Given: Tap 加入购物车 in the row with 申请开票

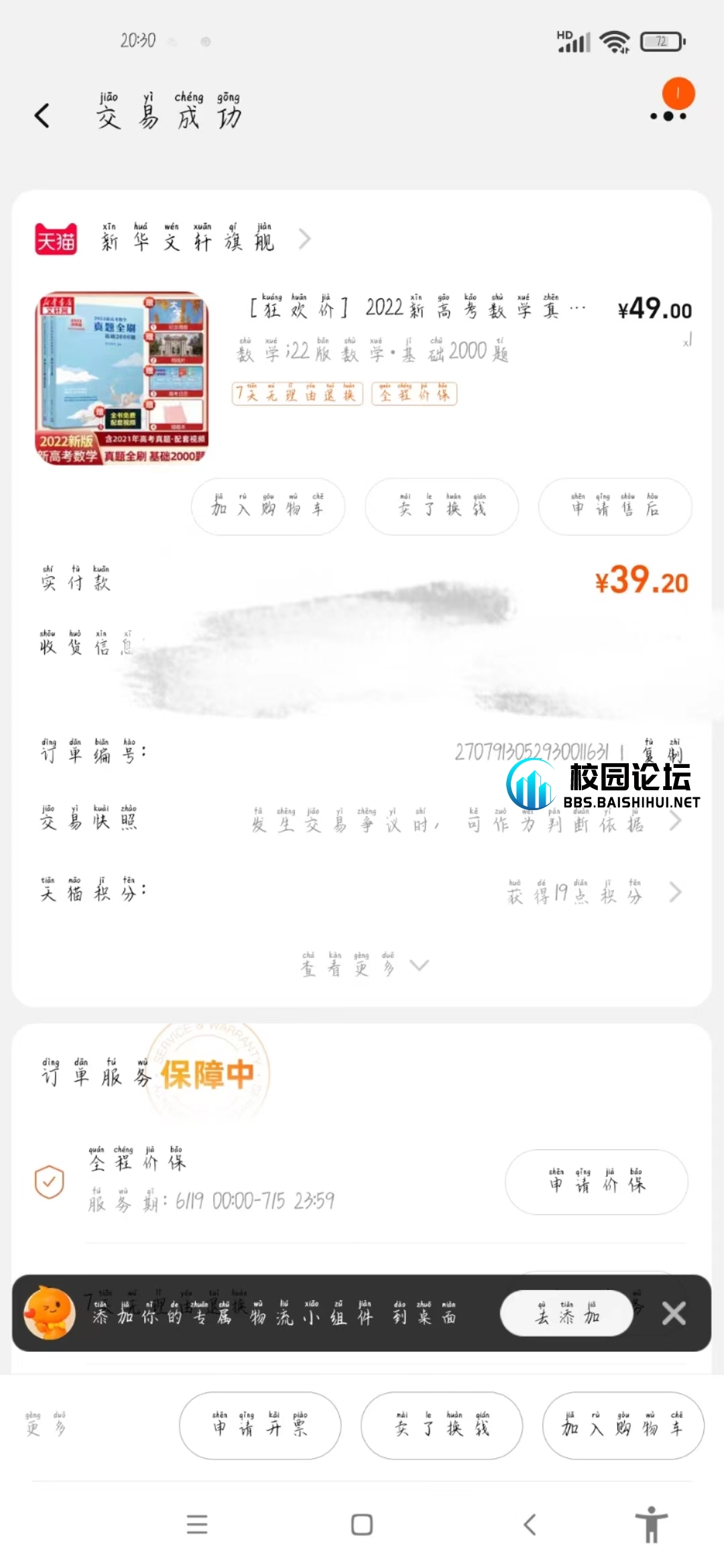Looking at the screenshot, I should point(623,1426).
